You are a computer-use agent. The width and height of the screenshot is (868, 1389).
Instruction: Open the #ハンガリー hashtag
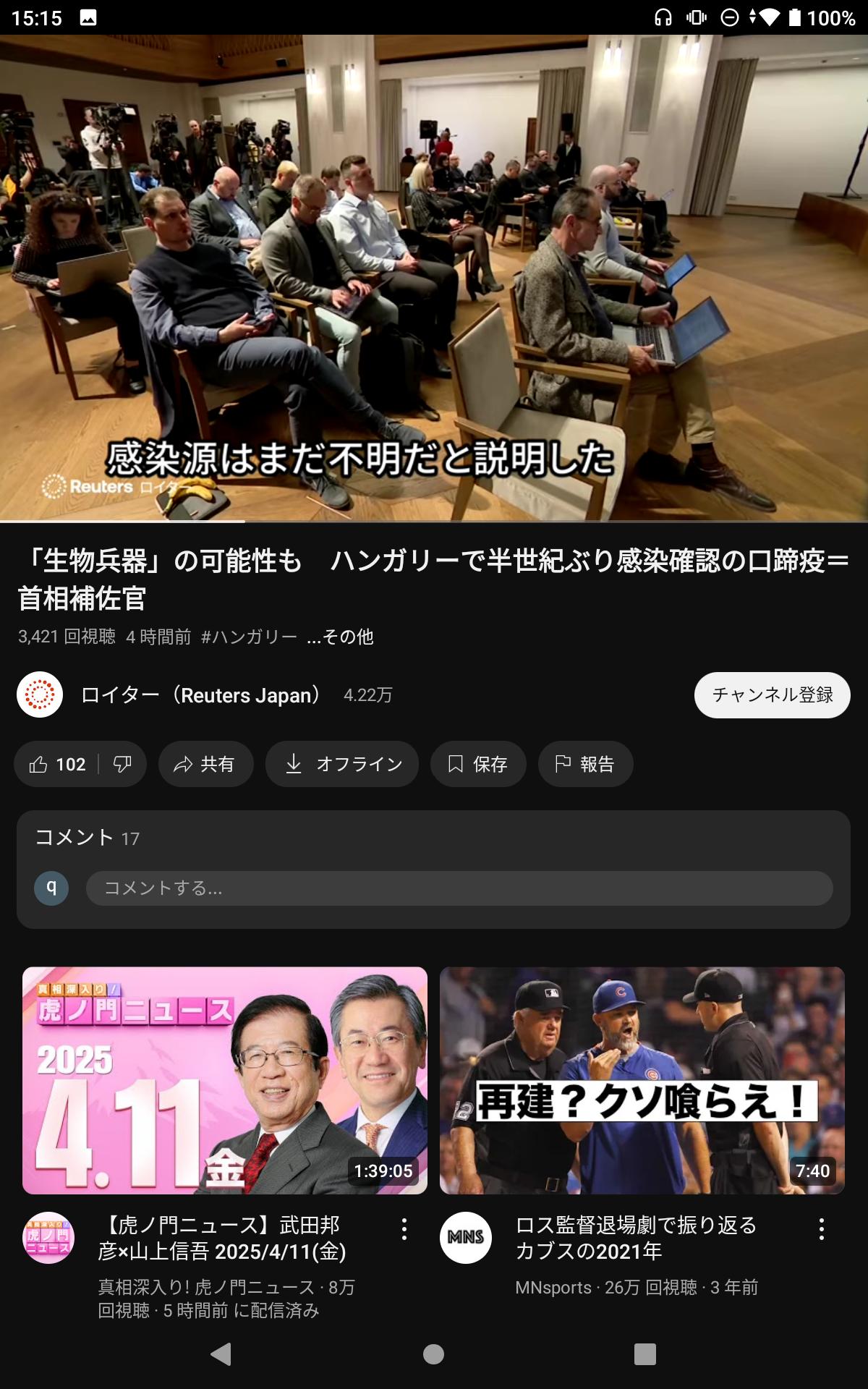point(249,637)
